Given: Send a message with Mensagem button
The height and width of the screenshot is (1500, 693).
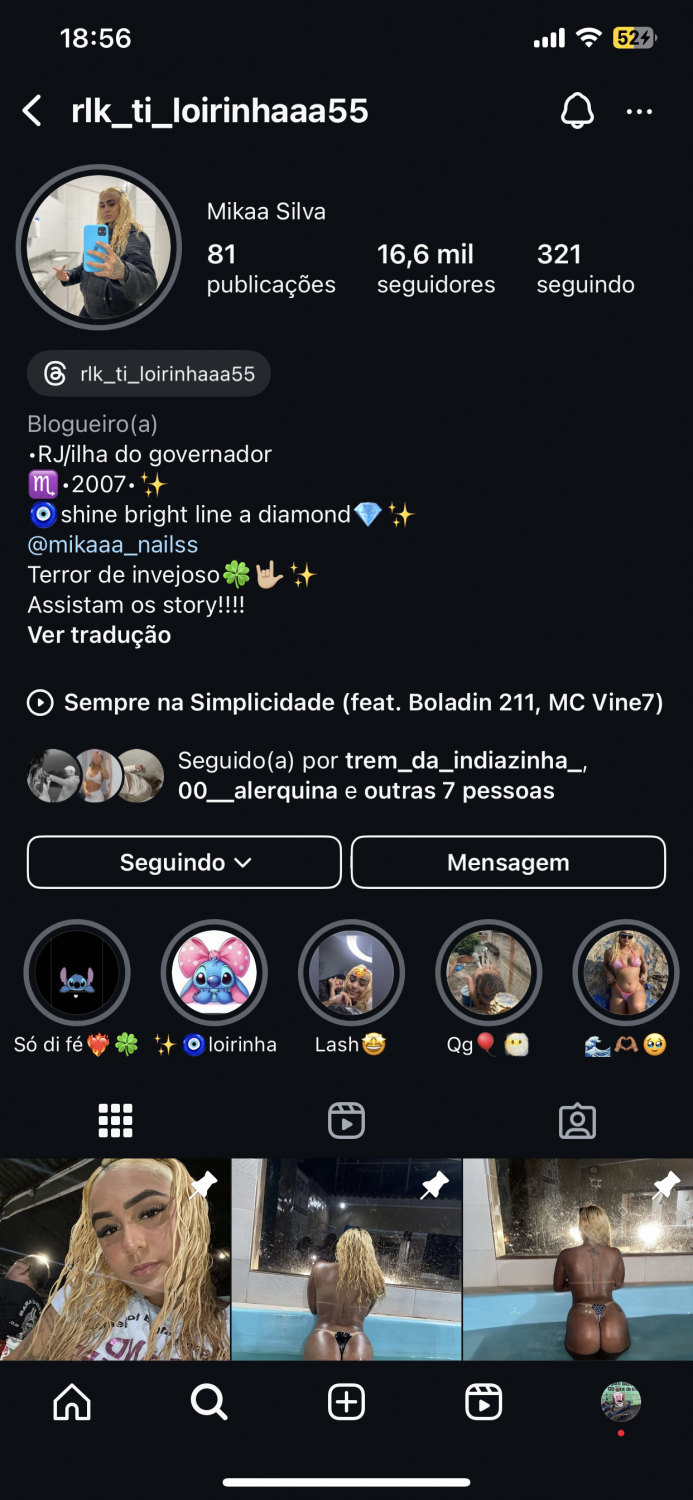Looking at the screenshot, I should (x=508, y=862).
